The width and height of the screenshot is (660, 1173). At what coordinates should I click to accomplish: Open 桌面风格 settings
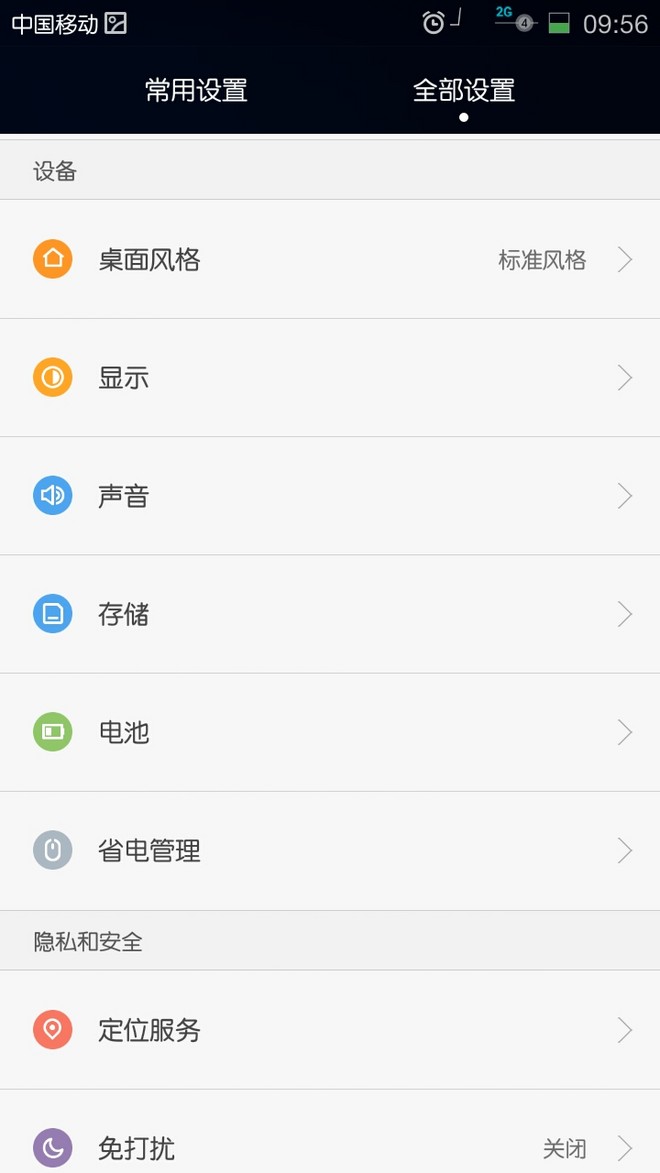(x=330, y=260)
